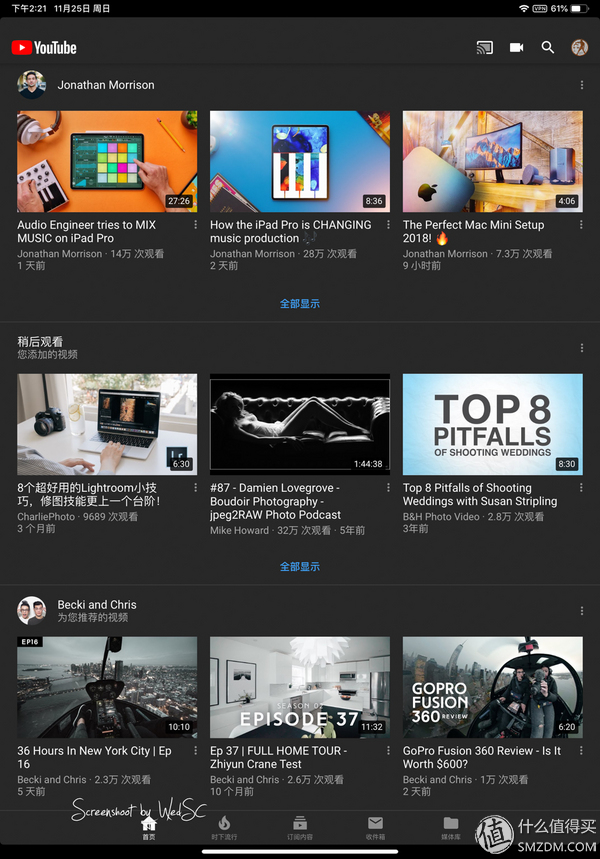Tap the cast to device icon
This screenshot has width=600, height=859.
tap(485, 47)
